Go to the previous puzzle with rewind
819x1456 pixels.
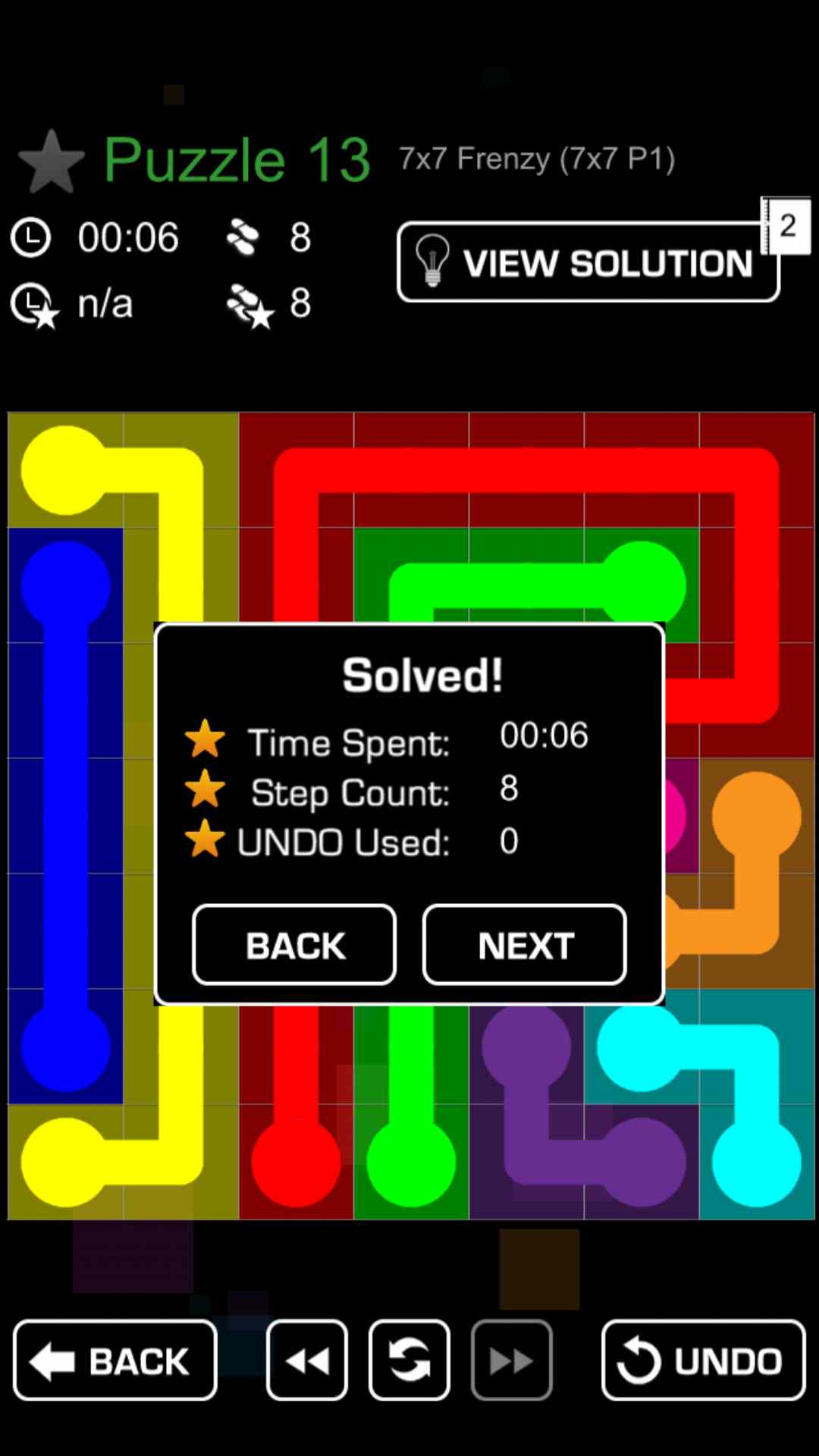point(307,1360)
